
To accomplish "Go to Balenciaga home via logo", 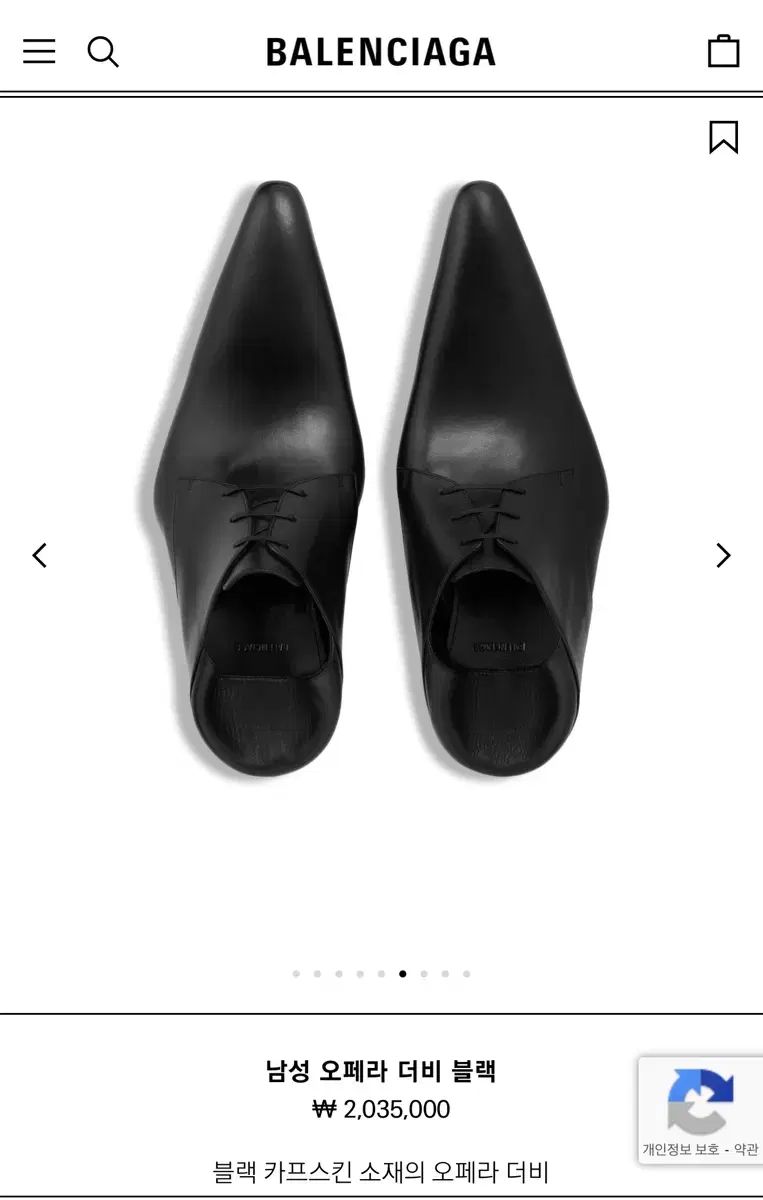I will click(380, 52).
